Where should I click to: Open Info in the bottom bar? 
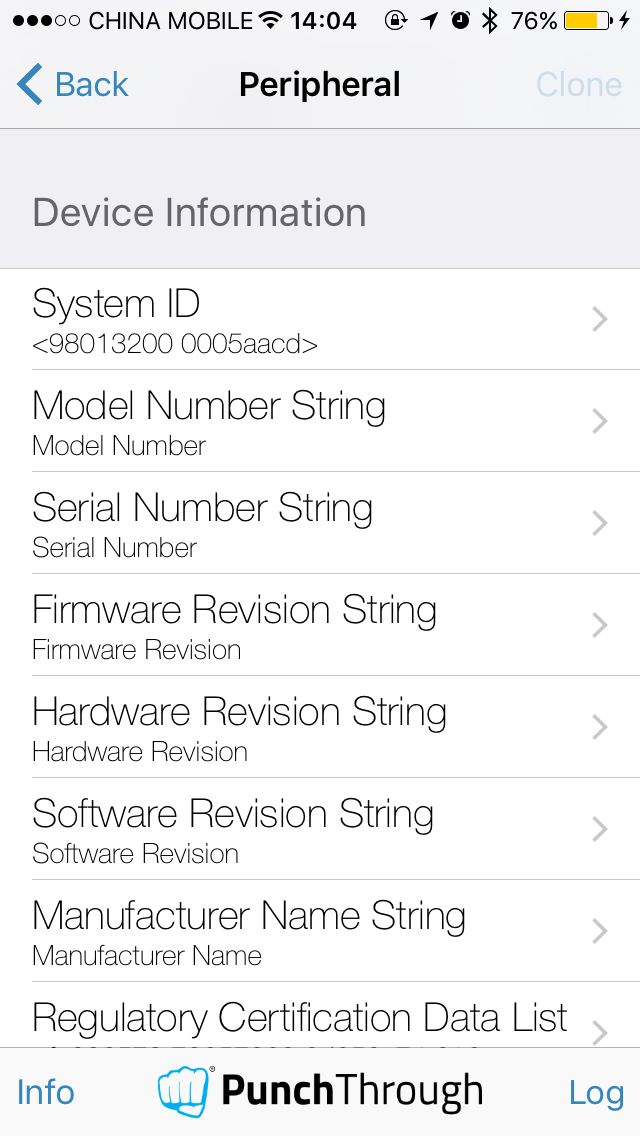(46, 1093)
